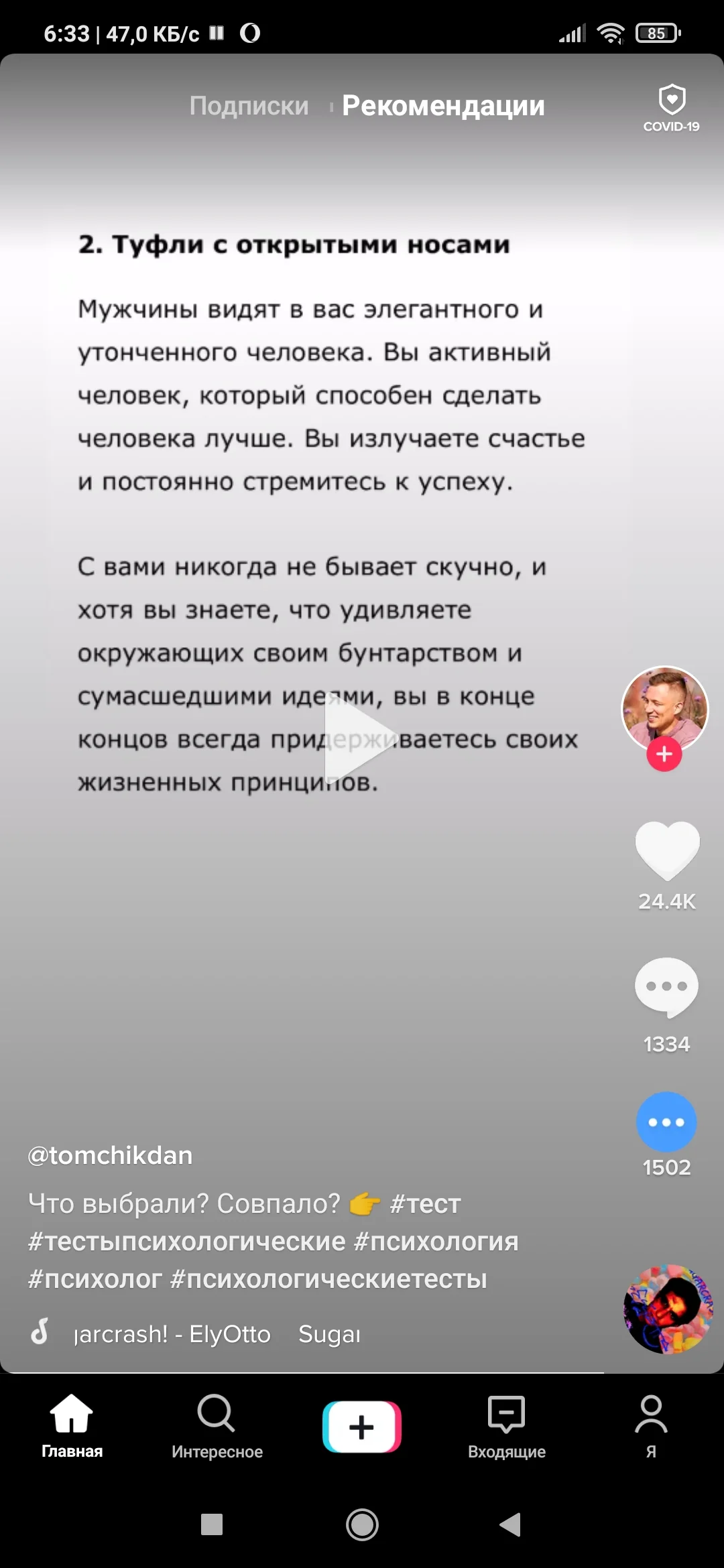Switch to the Рекомендации tab
Screen dimensions: 724x1568
coord(442,105)
